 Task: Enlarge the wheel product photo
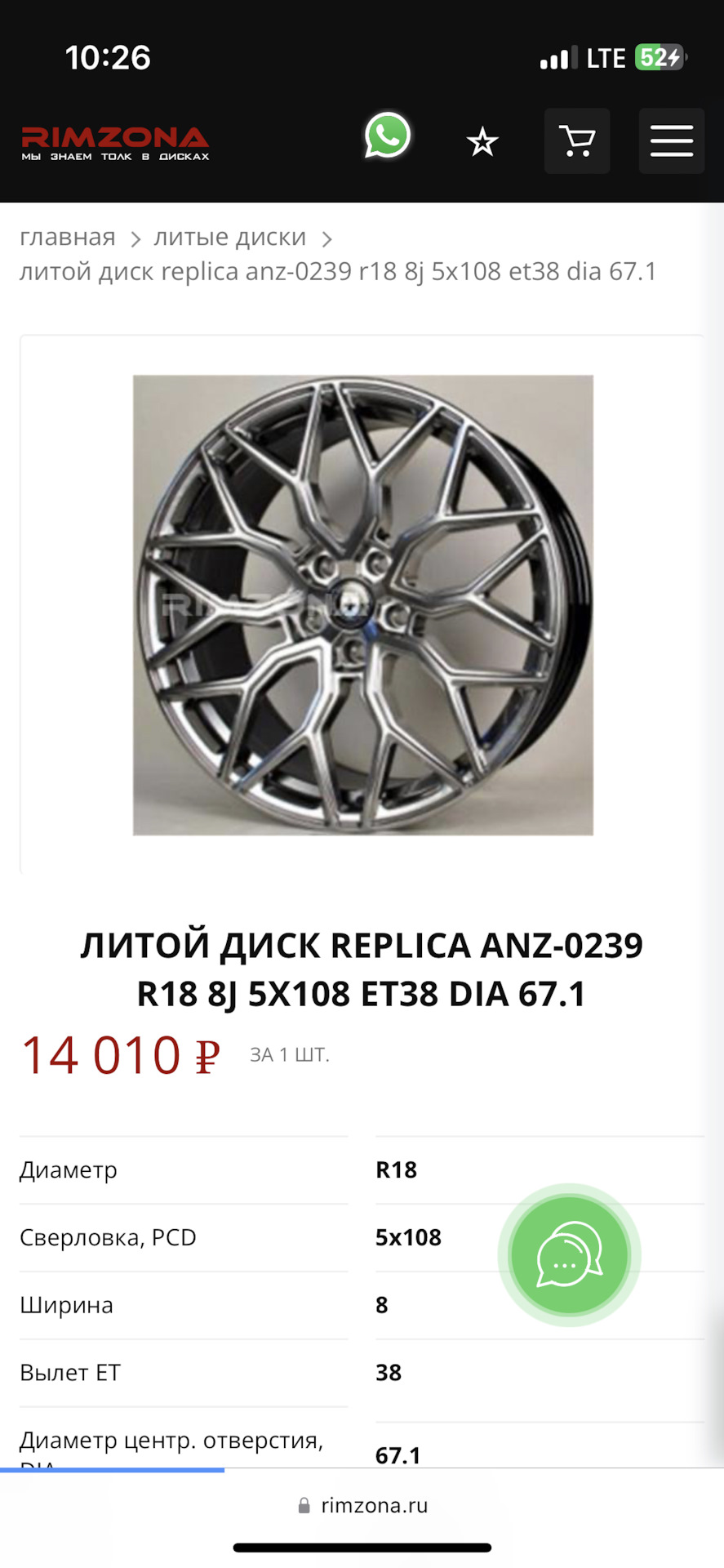tap(363, 605)
